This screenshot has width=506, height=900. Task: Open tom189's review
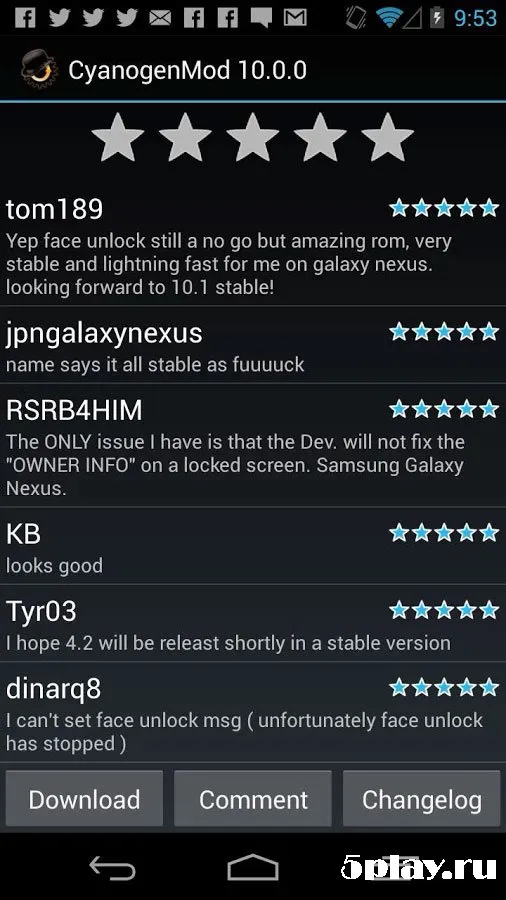253,247
